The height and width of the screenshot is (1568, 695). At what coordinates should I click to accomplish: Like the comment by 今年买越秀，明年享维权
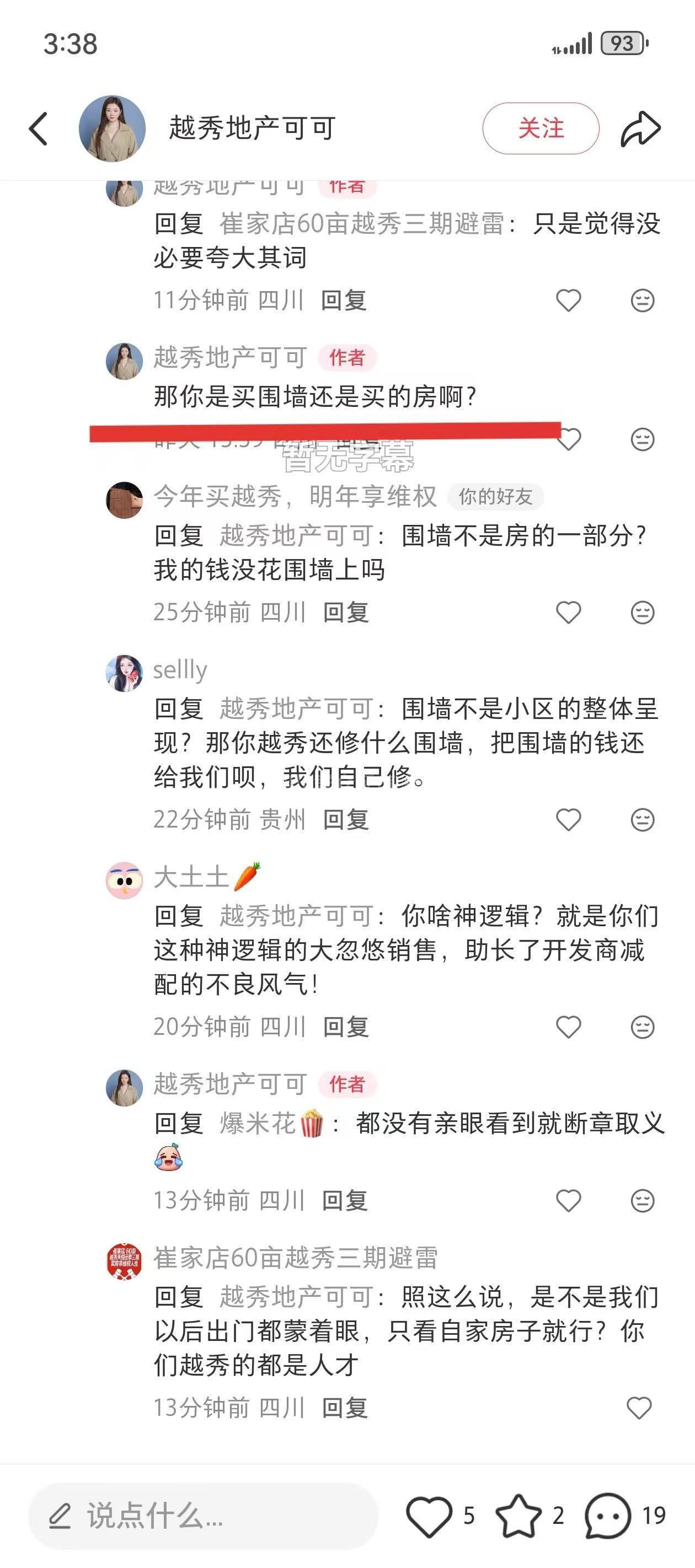tap(568, 612)
